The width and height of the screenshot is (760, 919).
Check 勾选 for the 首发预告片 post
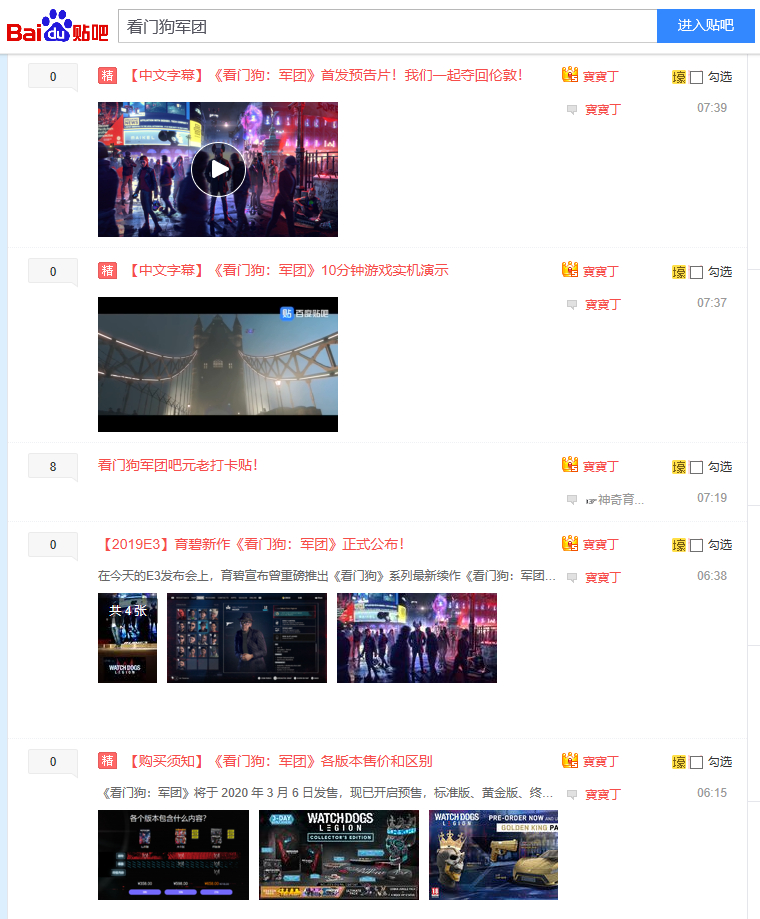click(696, 77)
